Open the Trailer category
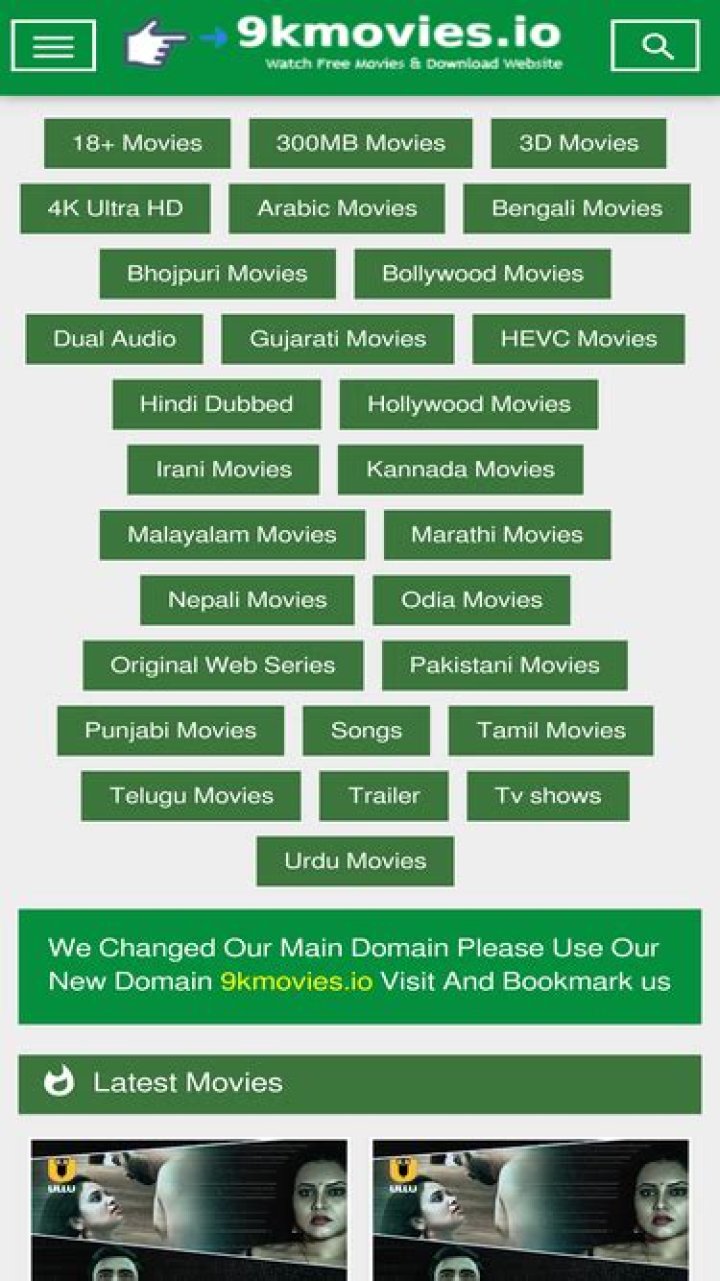 point(383,795)
